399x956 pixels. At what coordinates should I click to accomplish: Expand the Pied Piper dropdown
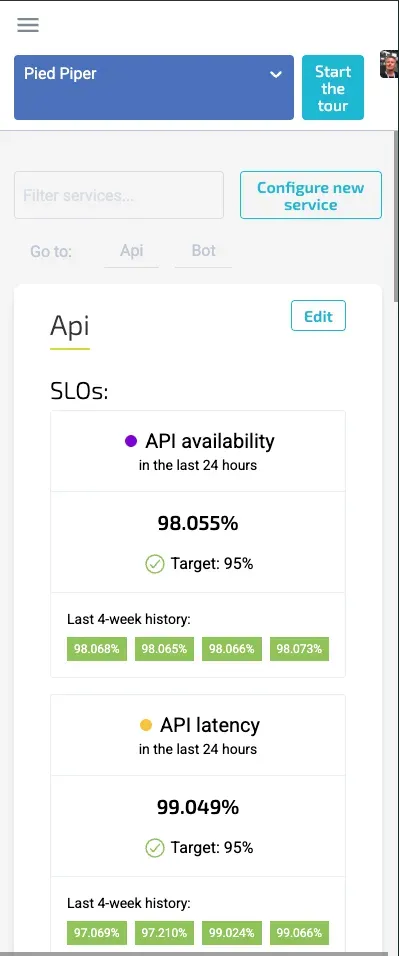point(154,87)
